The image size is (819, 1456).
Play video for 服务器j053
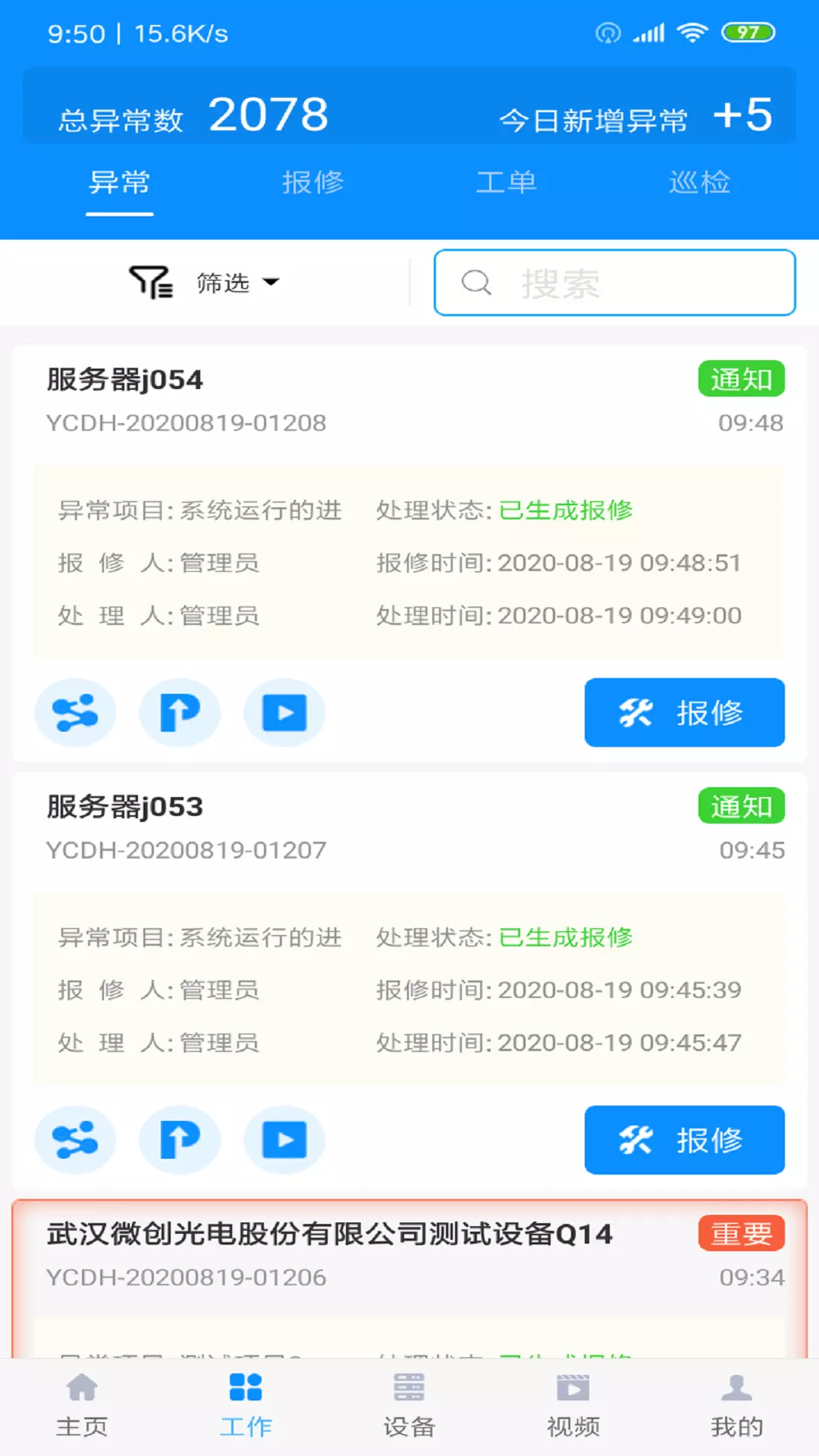pyautogui.click(x=284, y=1140)
